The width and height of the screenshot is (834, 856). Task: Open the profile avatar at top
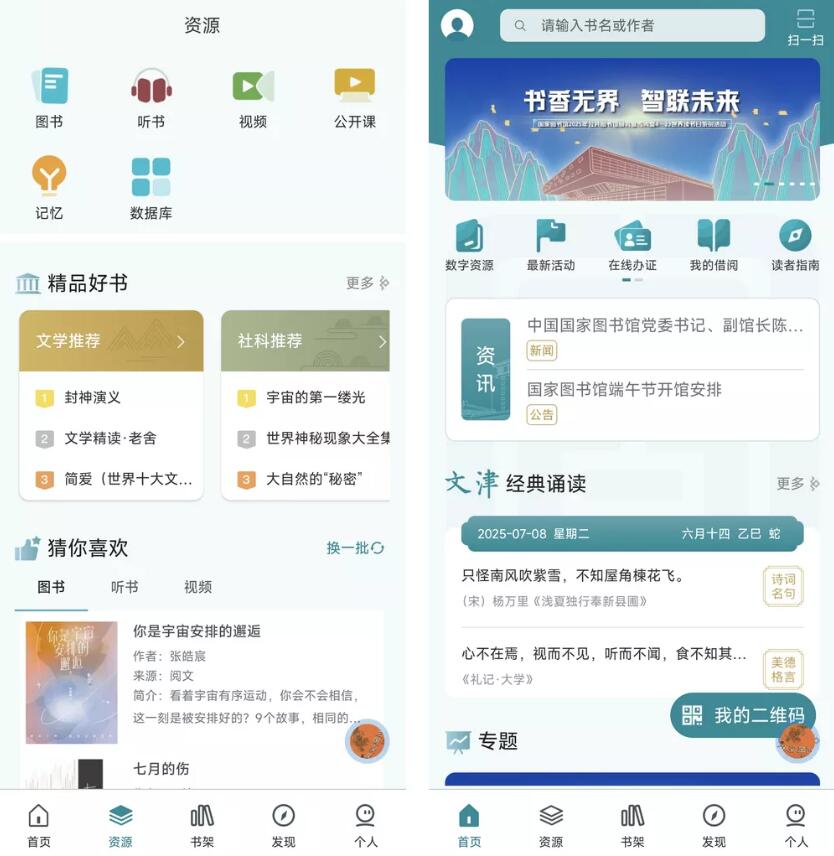(457, 26)
